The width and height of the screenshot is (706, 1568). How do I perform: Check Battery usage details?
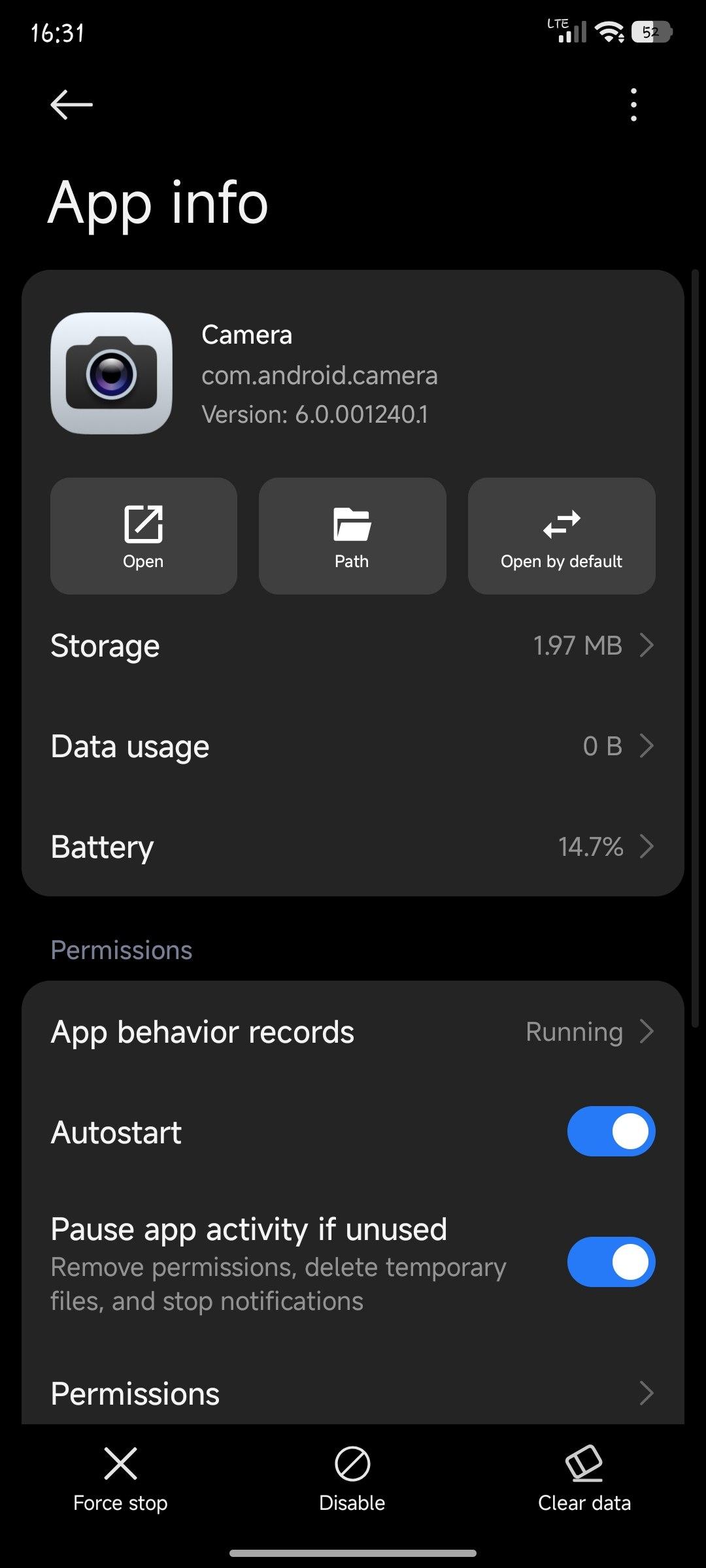click(353, 847)
